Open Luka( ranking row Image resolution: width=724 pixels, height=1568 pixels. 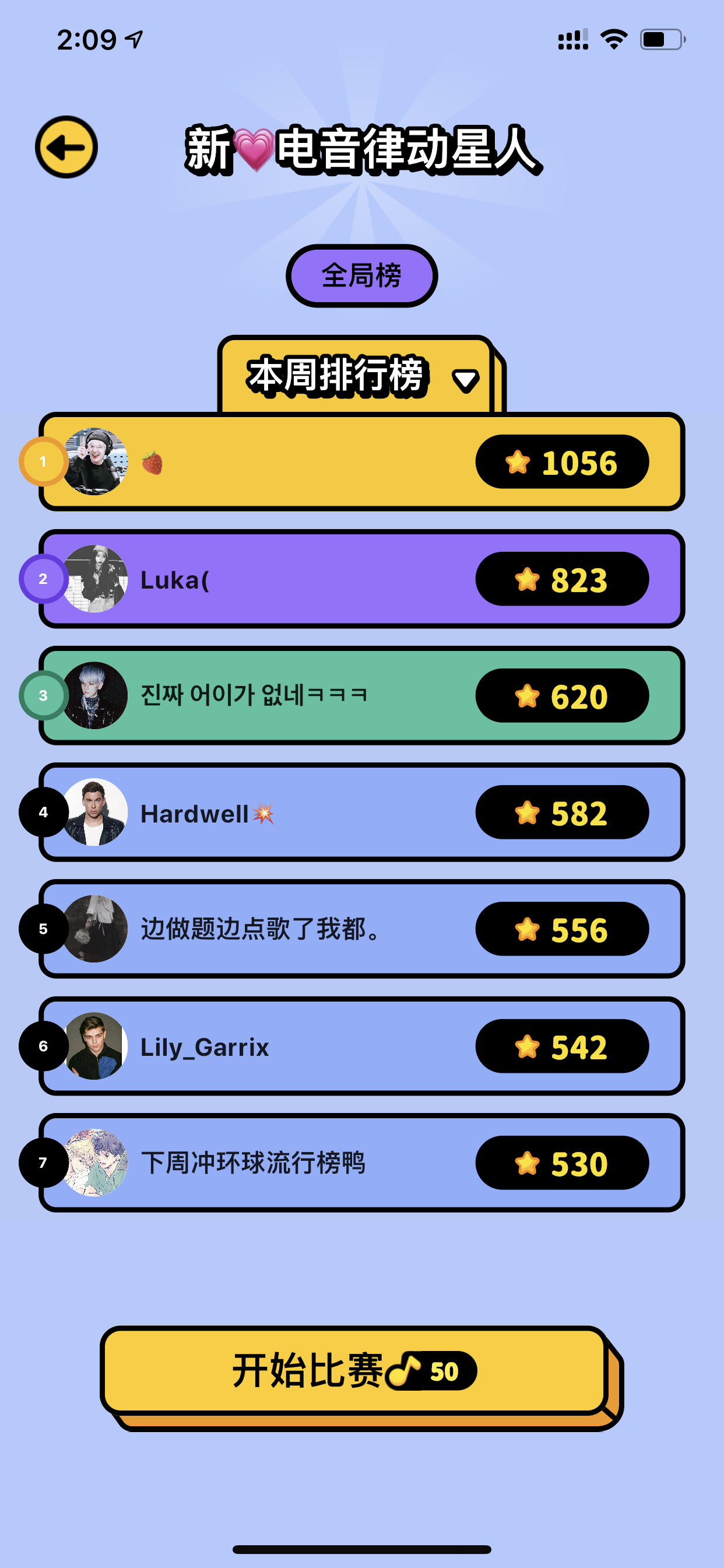point(361,579)
